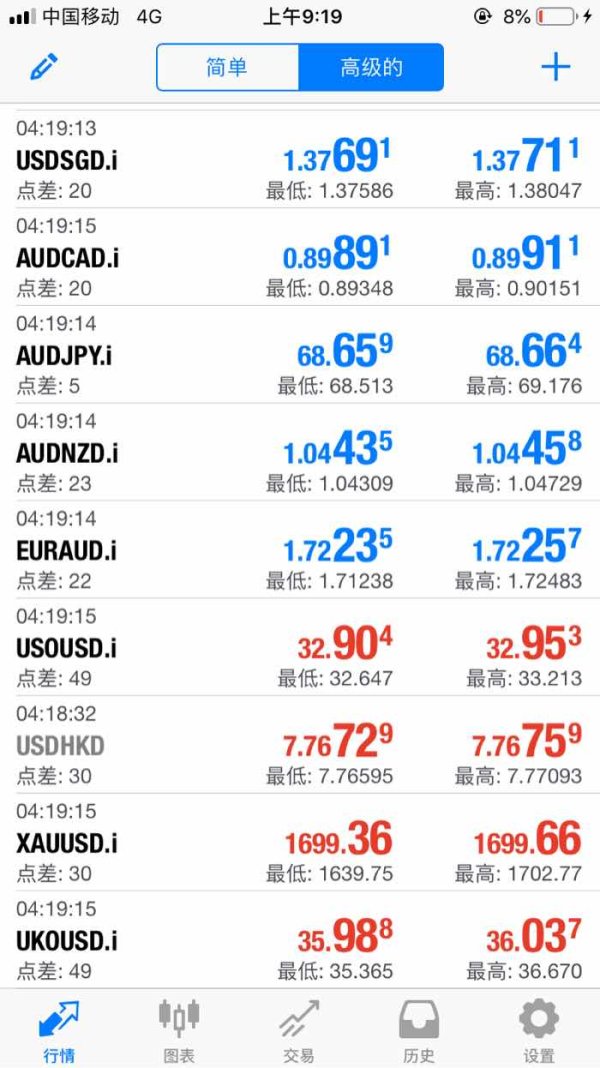Tap the EURAUD.i quote row

click(x=300, y=549)
